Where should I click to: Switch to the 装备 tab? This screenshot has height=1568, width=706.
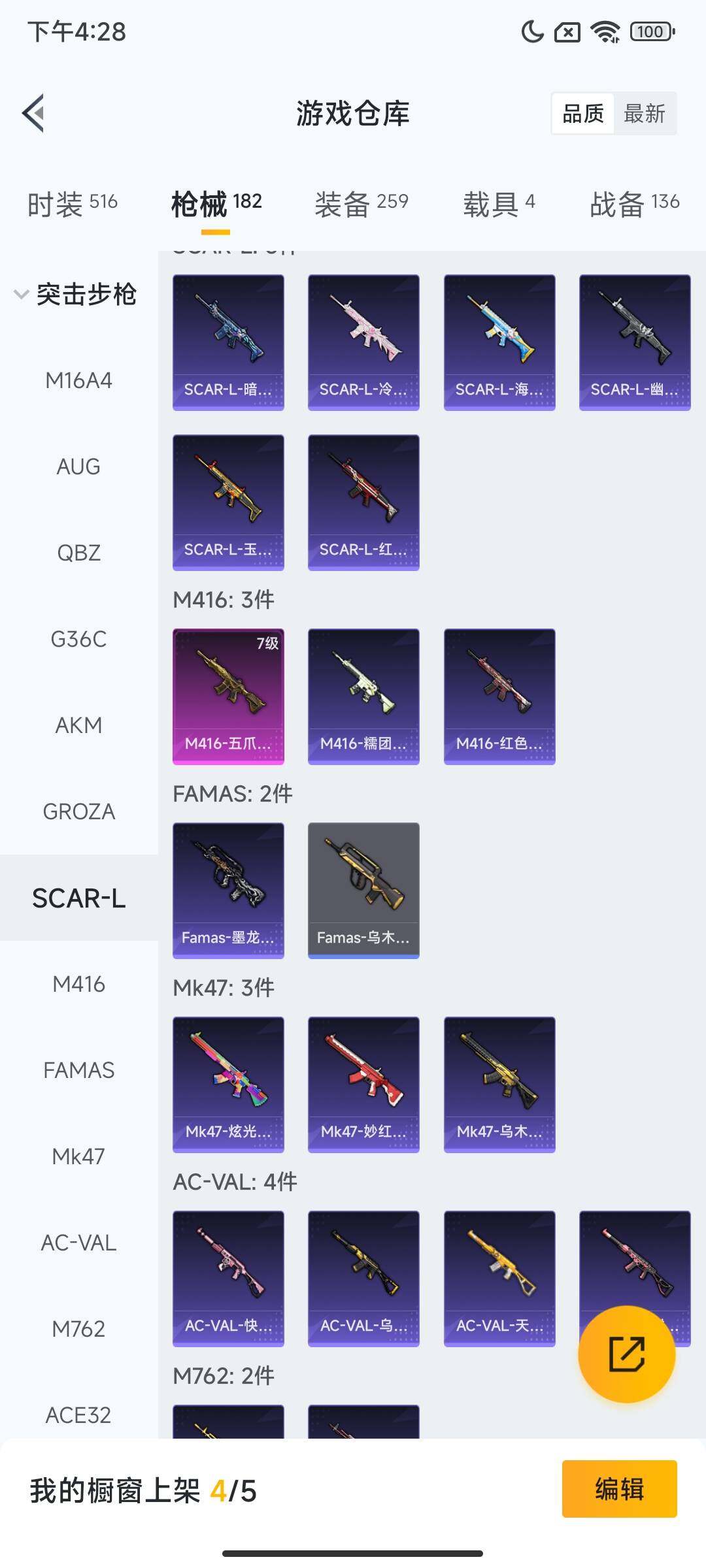(361, 204)
